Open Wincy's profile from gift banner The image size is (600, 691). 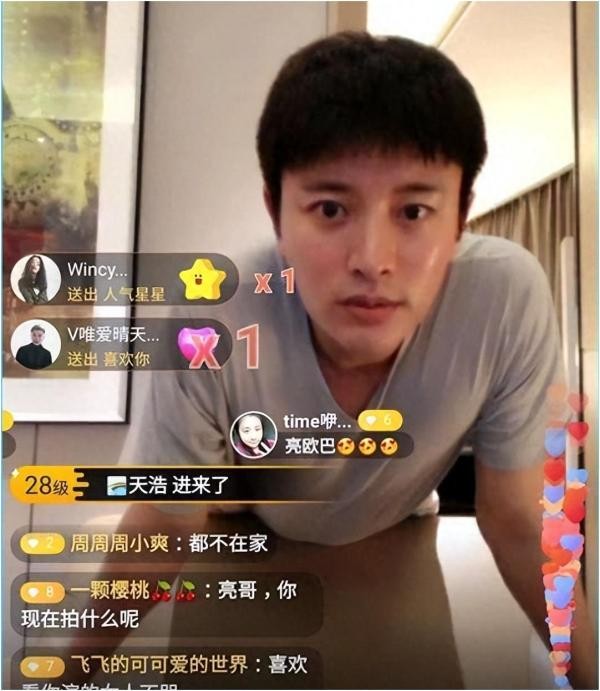(36, 279)
